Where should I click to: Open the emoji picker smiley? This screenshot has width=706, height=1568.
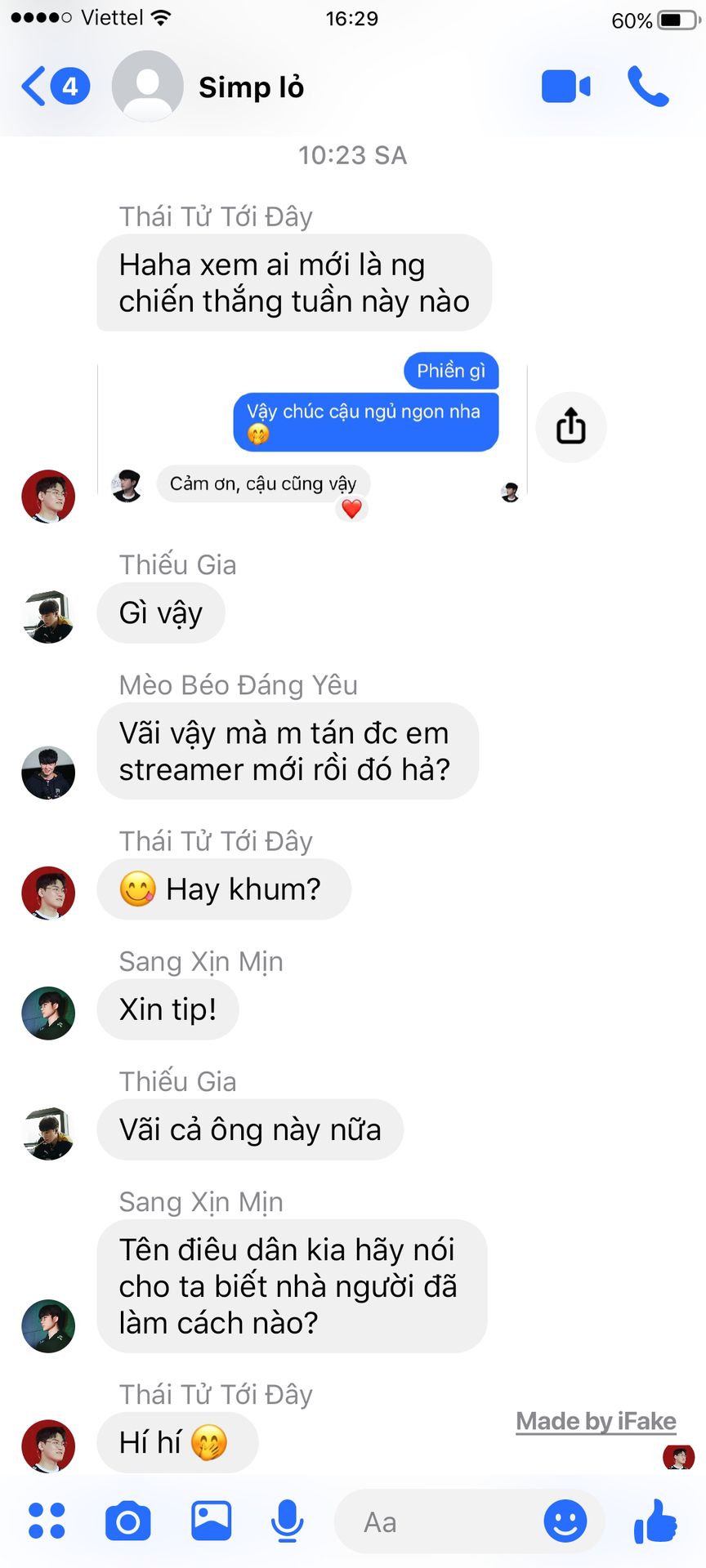pos(565,1521)
